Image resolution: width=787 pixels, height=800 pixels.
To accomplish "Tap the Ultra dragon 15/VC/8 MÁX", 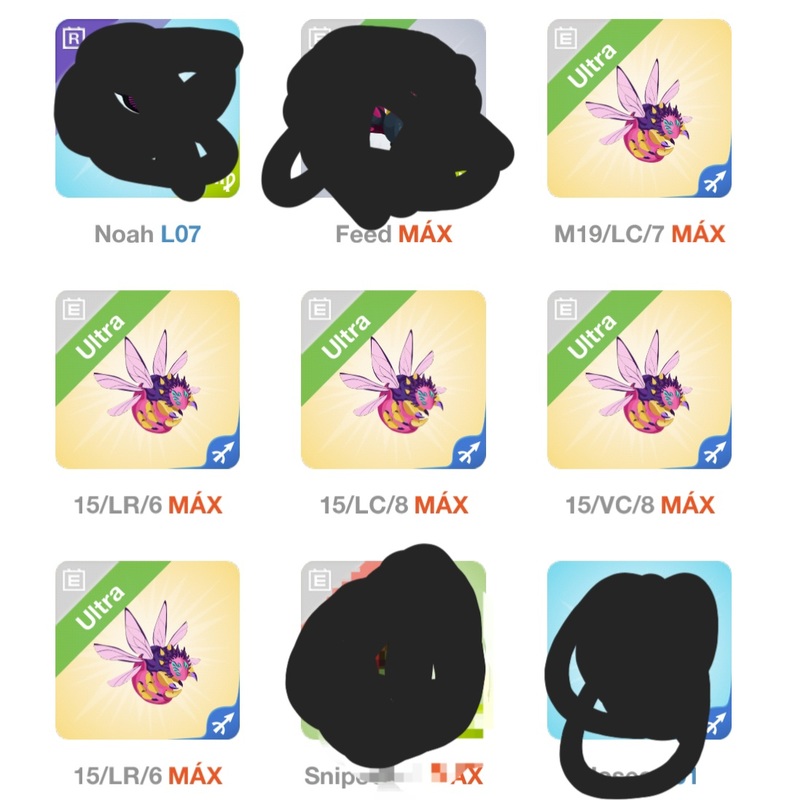I will click(639, 380).
